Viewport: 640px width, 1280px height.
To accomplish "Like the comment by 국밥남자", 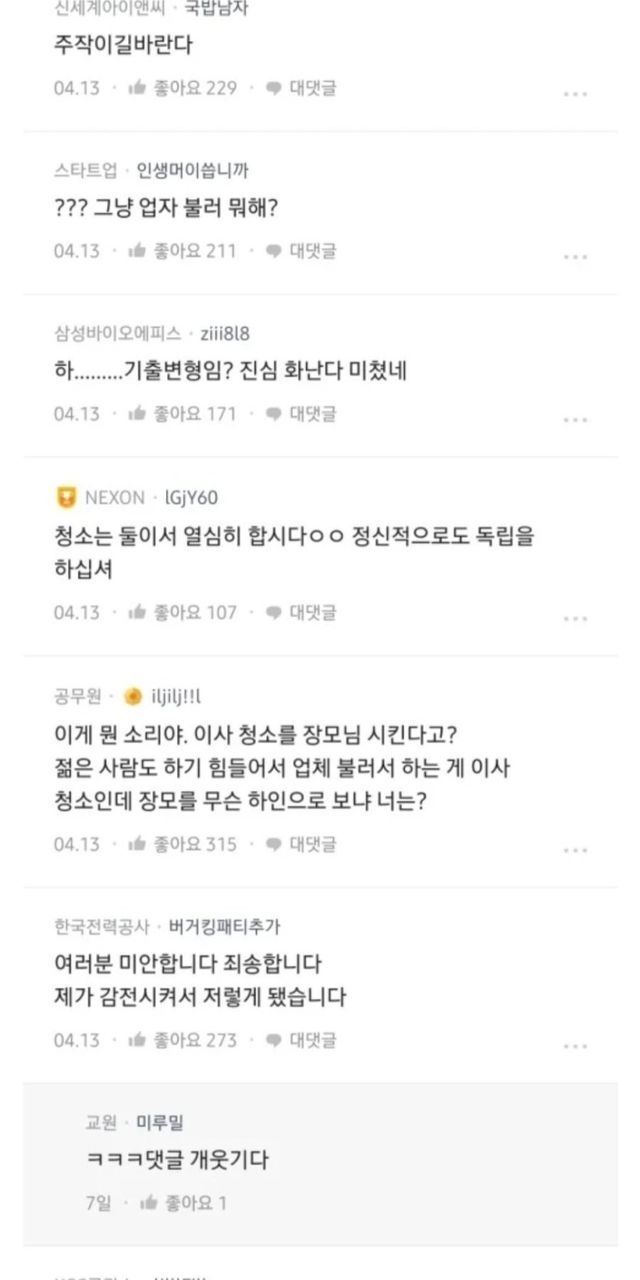I will [183, 88].
